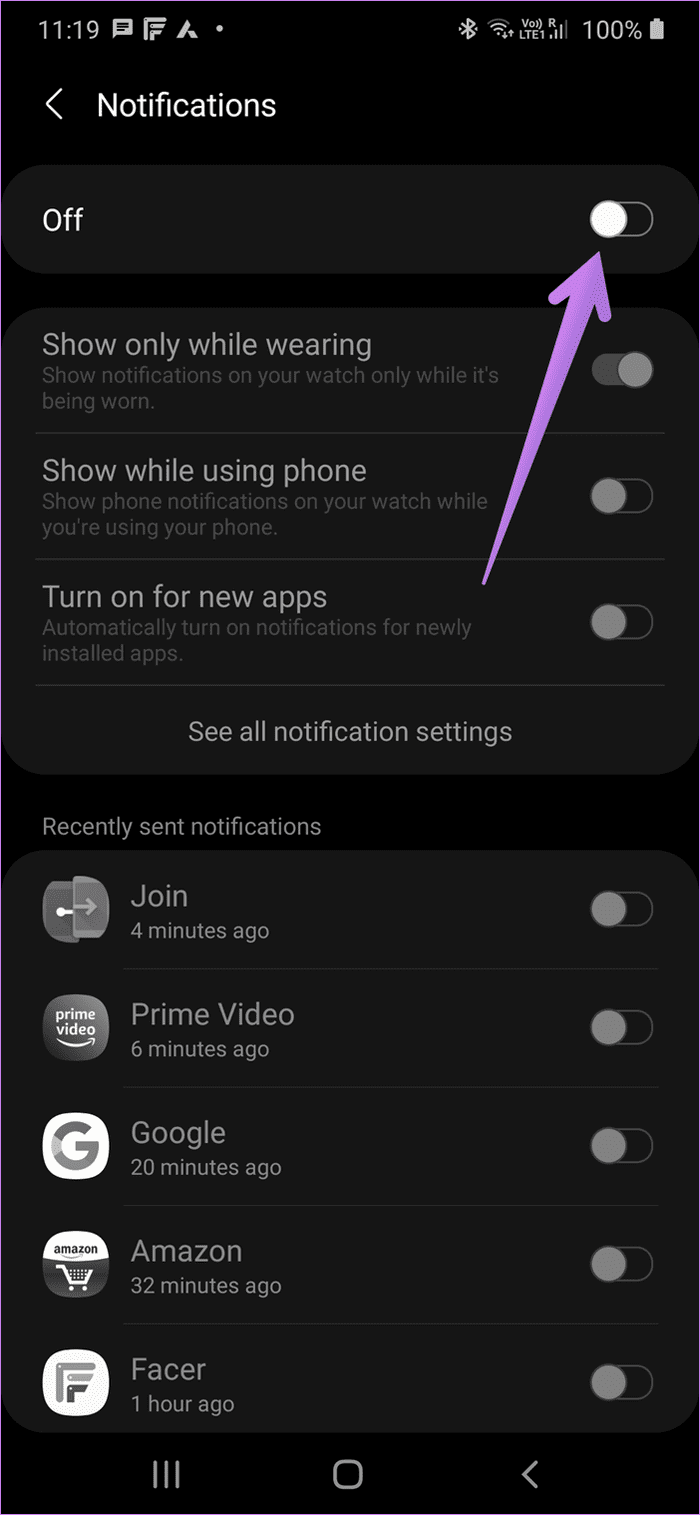Enable Amazon notifications
The height and width of the screenshot is (1515, 700).
pos(621,1264)
